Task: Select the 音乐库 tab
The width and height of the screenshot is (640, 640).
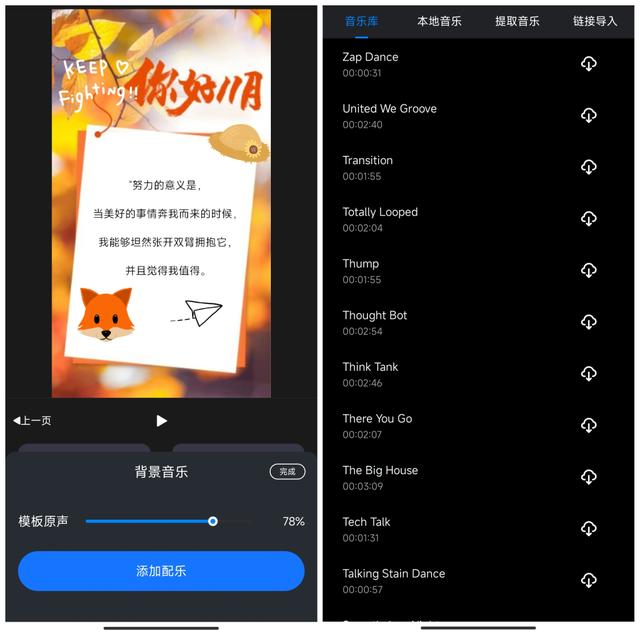Action: coord(361,21)
